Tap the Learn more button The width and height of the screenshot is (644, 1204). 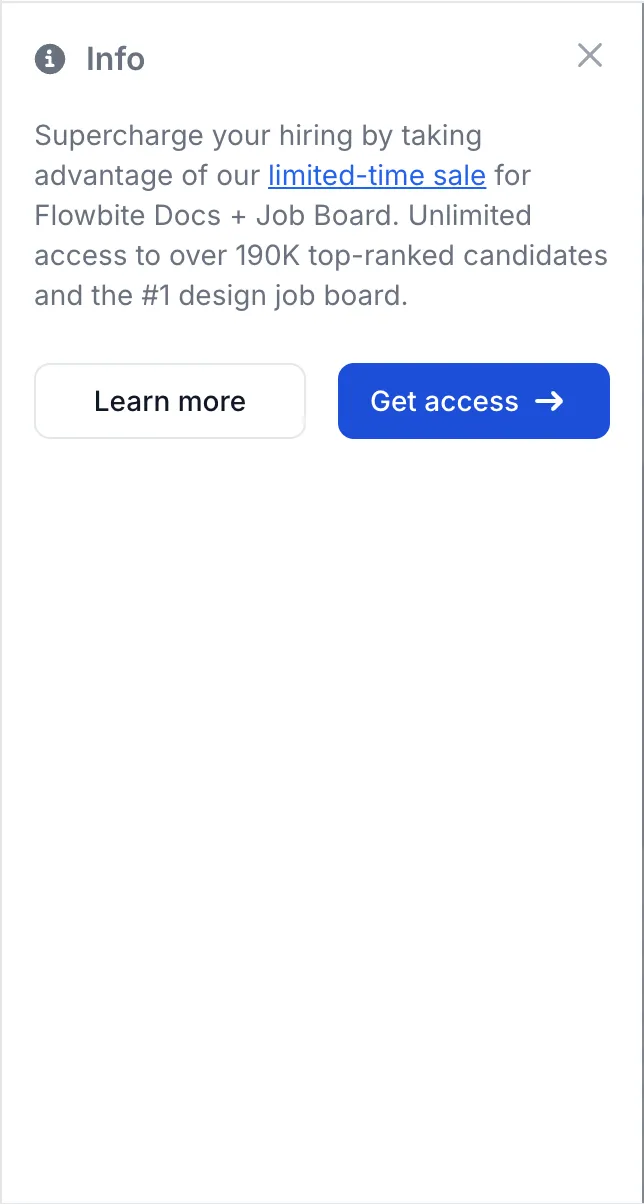[x=170, y=401]
